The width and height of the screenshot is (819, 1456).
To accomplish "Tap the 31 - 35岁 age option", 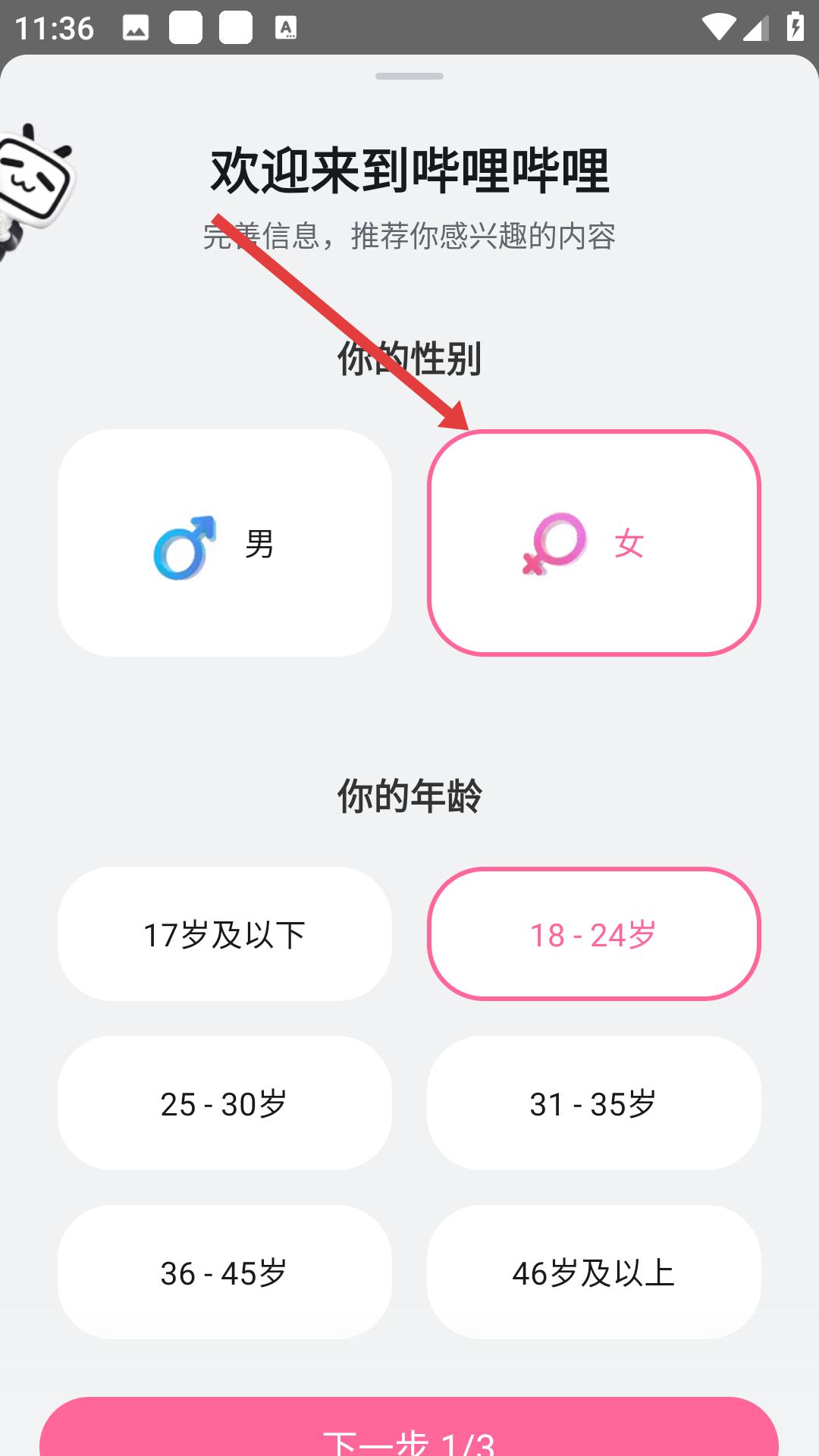I will coord(594,1103).
